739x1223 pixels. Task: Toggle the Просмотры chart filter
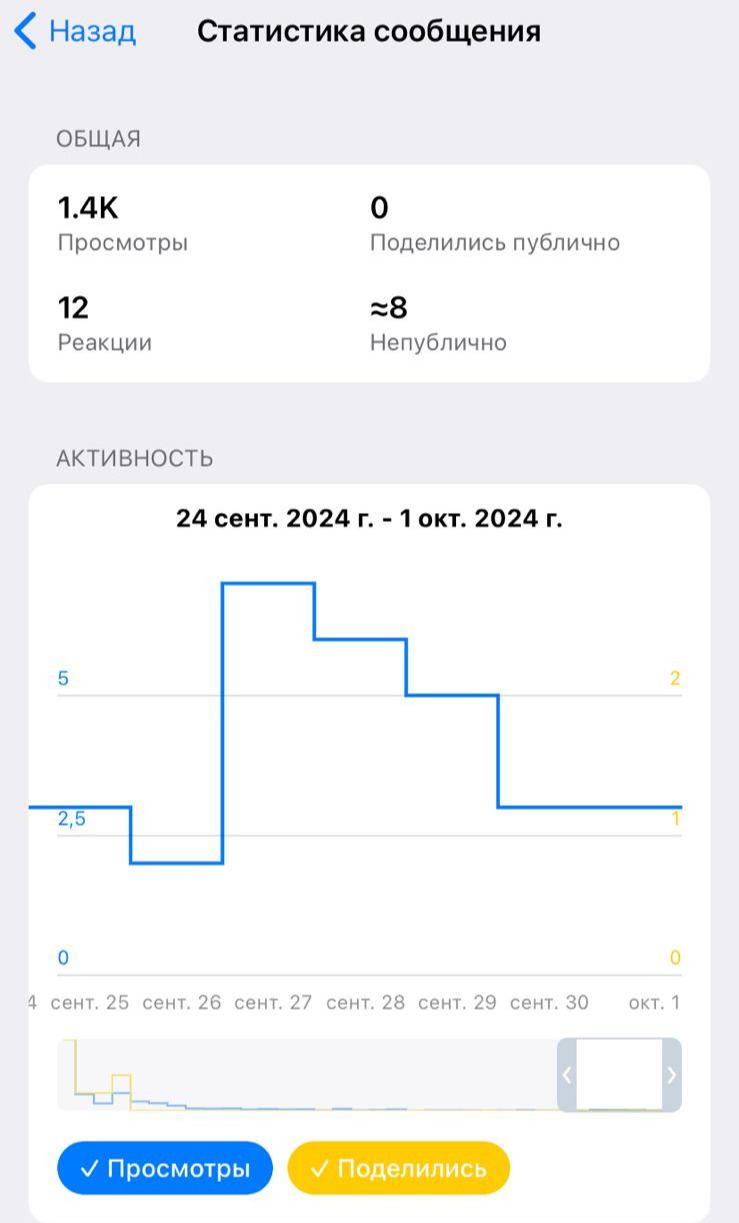pyautogui.click(x=165, y=1168)
